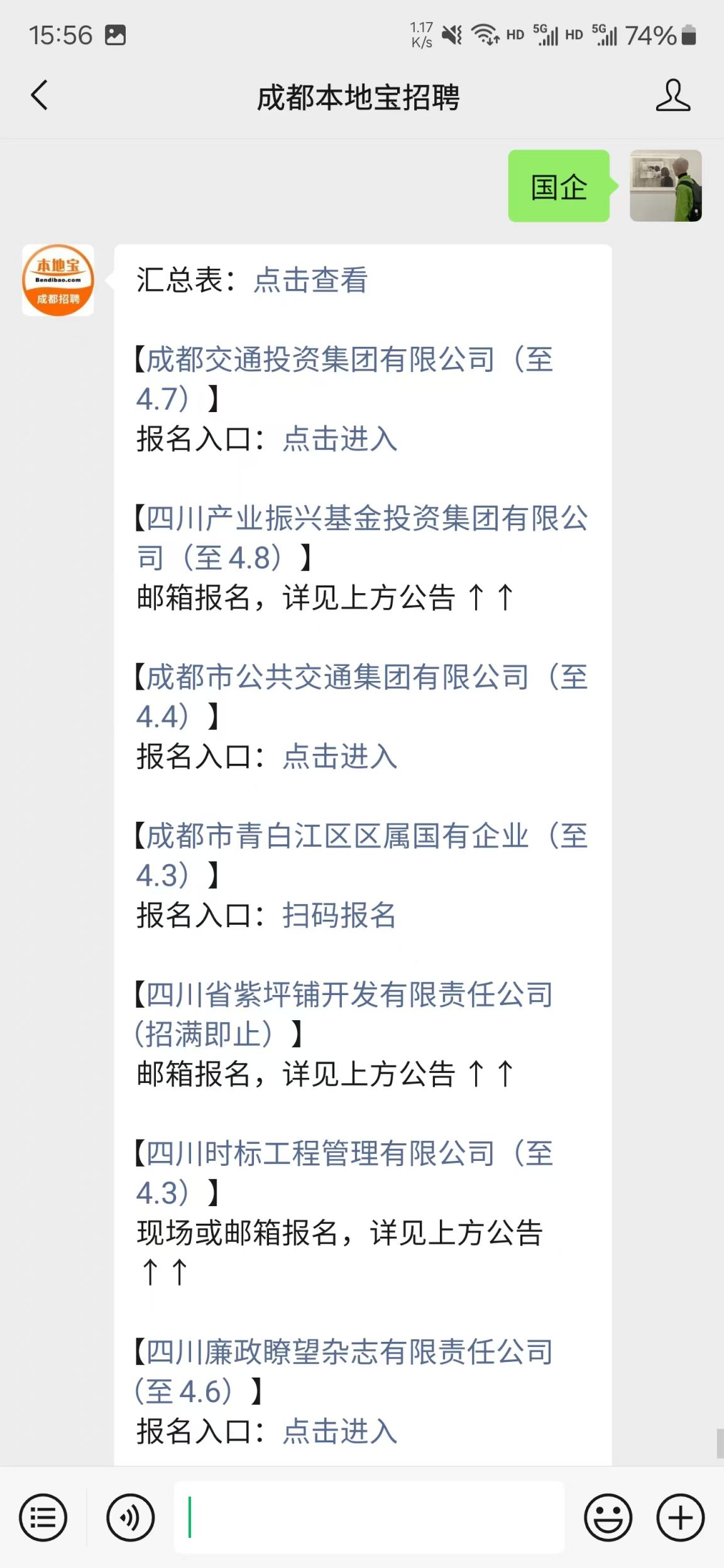Viewport: 724px width, 1568px height.
Task: Open the 四川廉政瞭望杂志有限责任公司 announcement
Action: [344, 1372]
